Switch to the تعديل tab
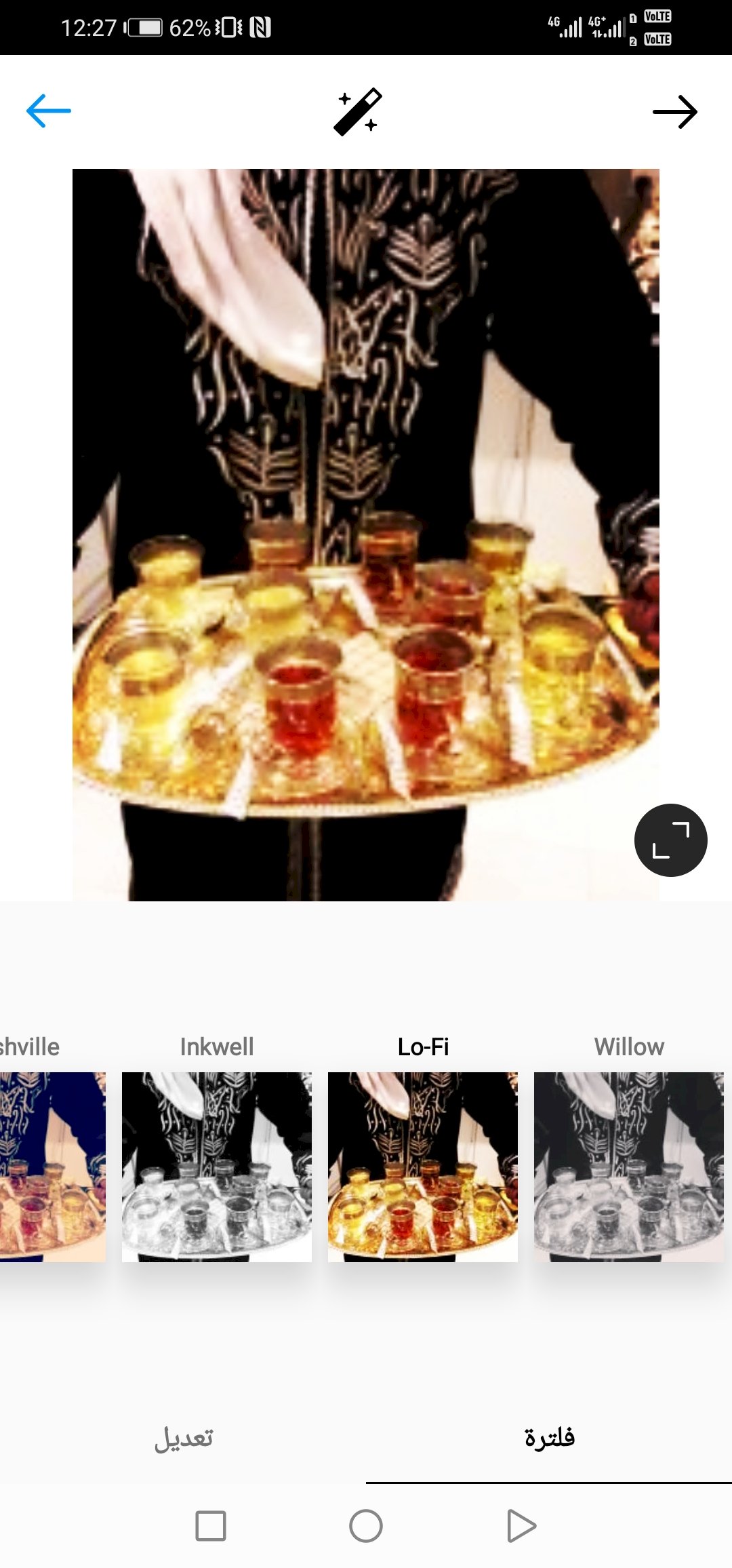 [184, 1437]
